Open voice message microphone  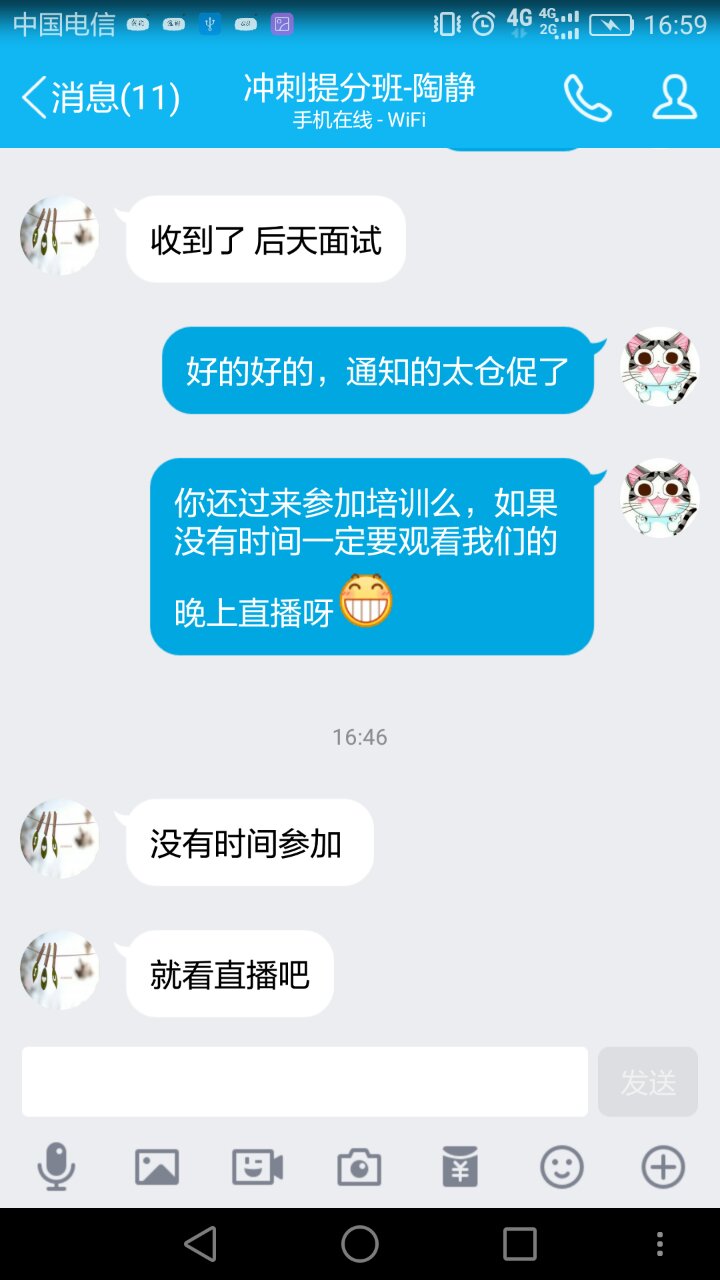point(56,1167)
